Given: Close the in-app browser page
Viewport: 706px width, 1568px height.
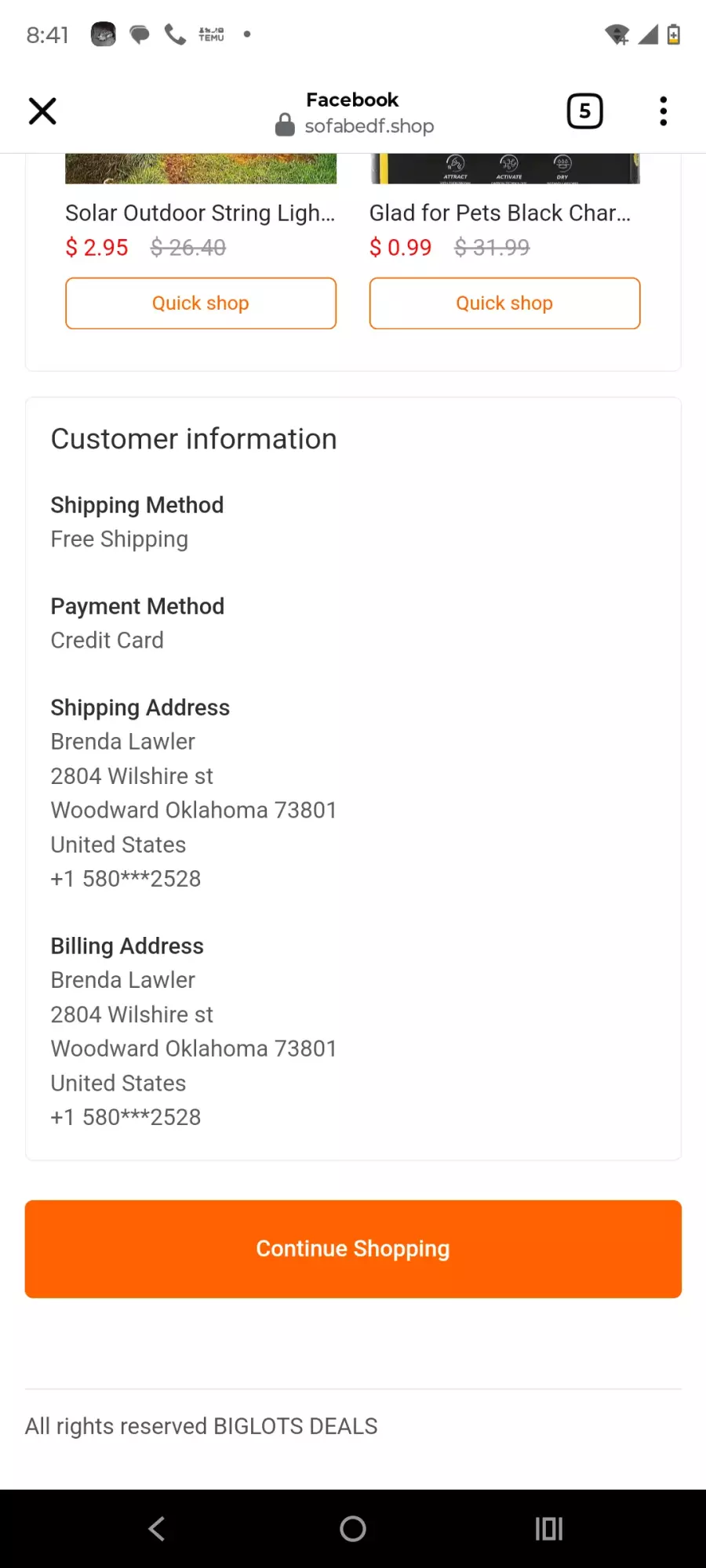Looking at the screenshot, I should [x=42, y=111].
